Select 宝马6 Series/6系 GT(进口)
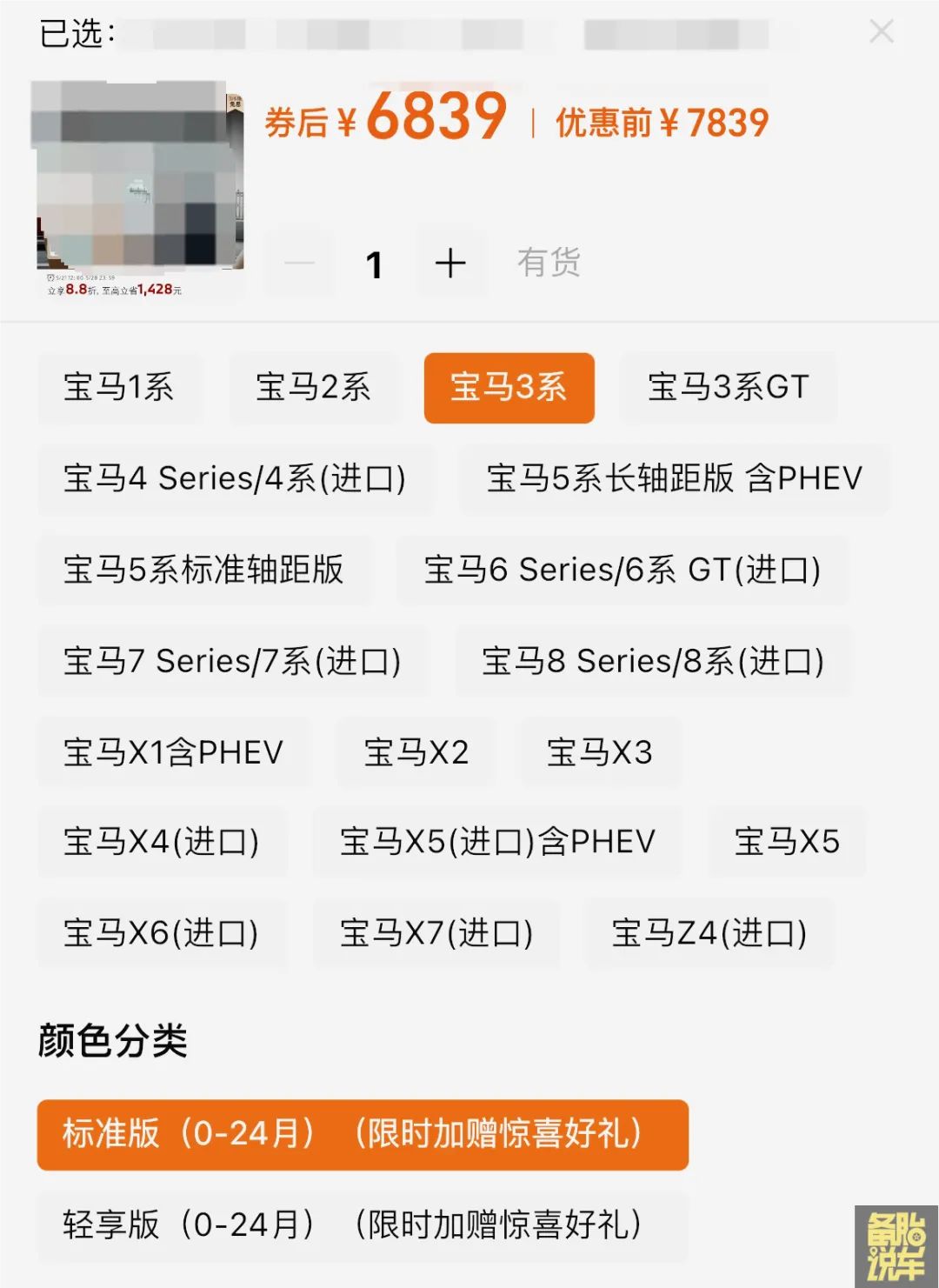 [622, 571]
